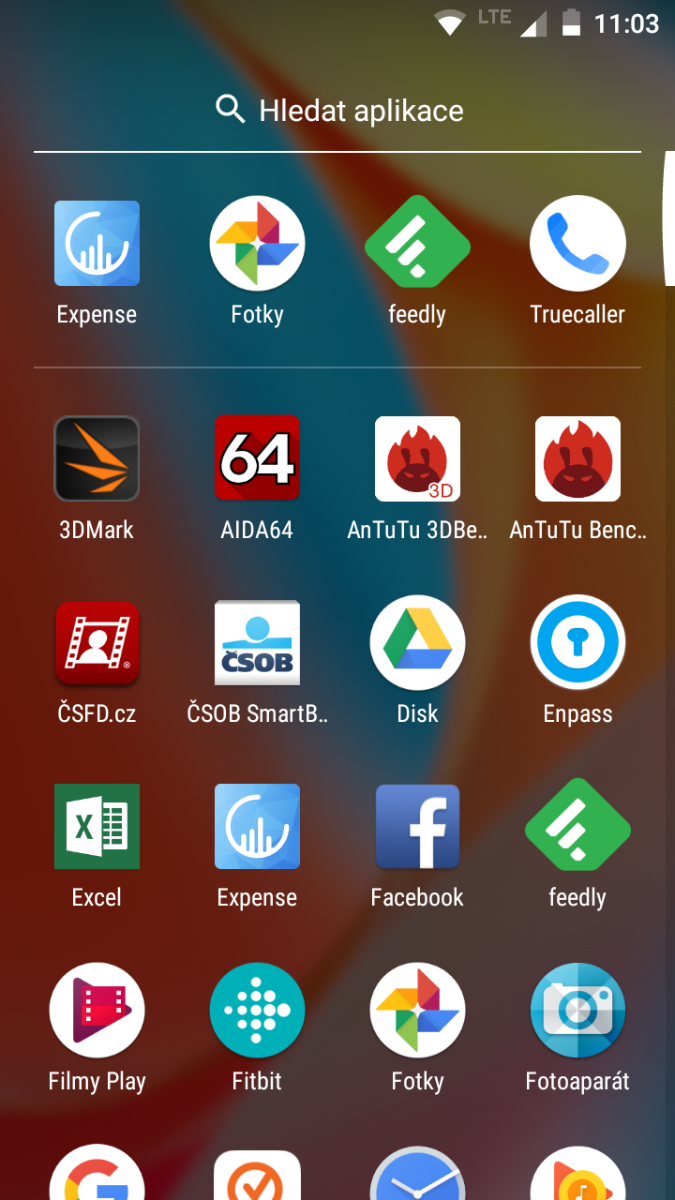Screen dimensions: 675x1200
Task: Open the Fotoaparát camera app
Action: 577,1011
